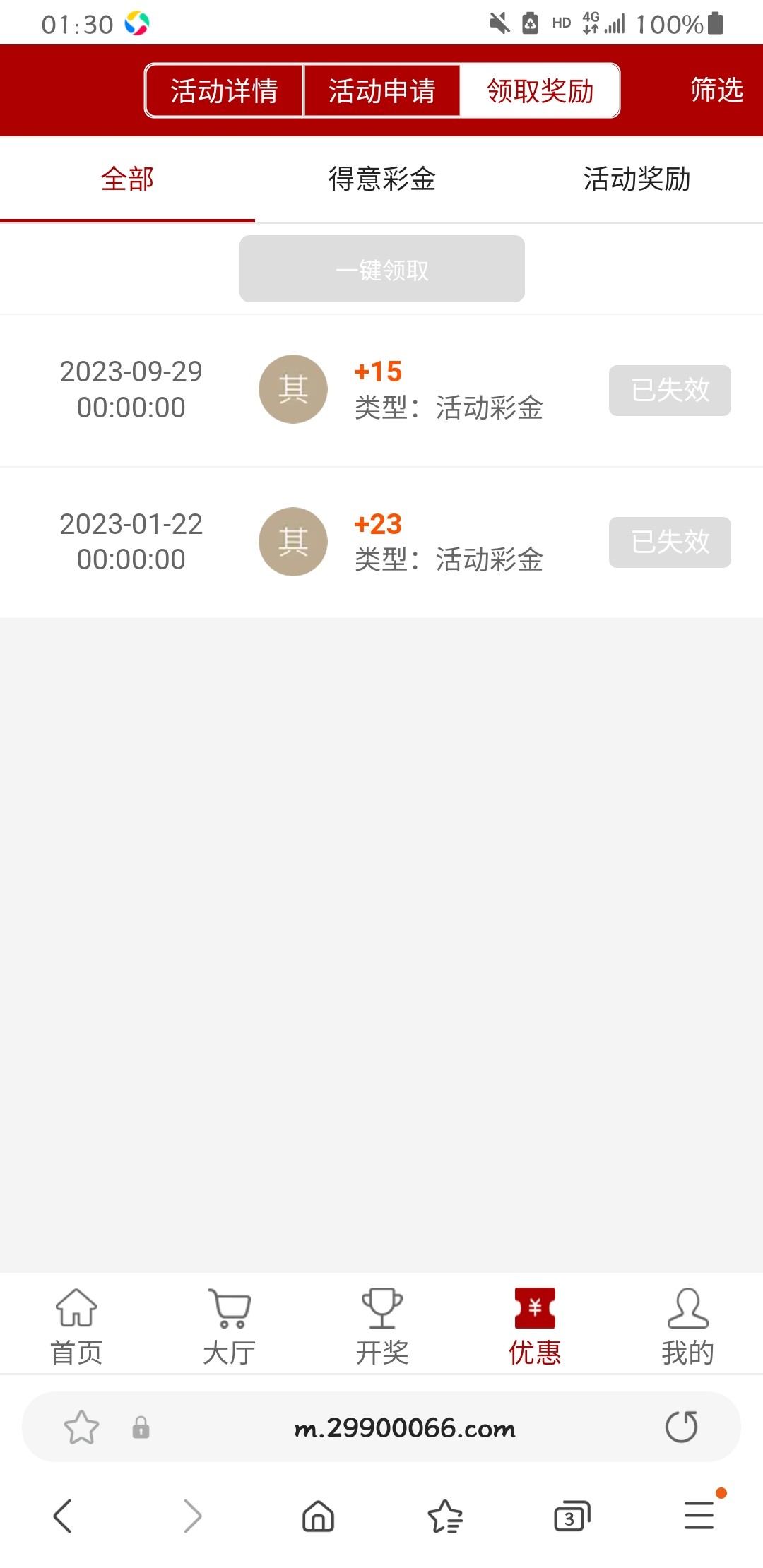Open the 筛选 filter option
The image size is (763, 1568).
click(x=717, y=90)
